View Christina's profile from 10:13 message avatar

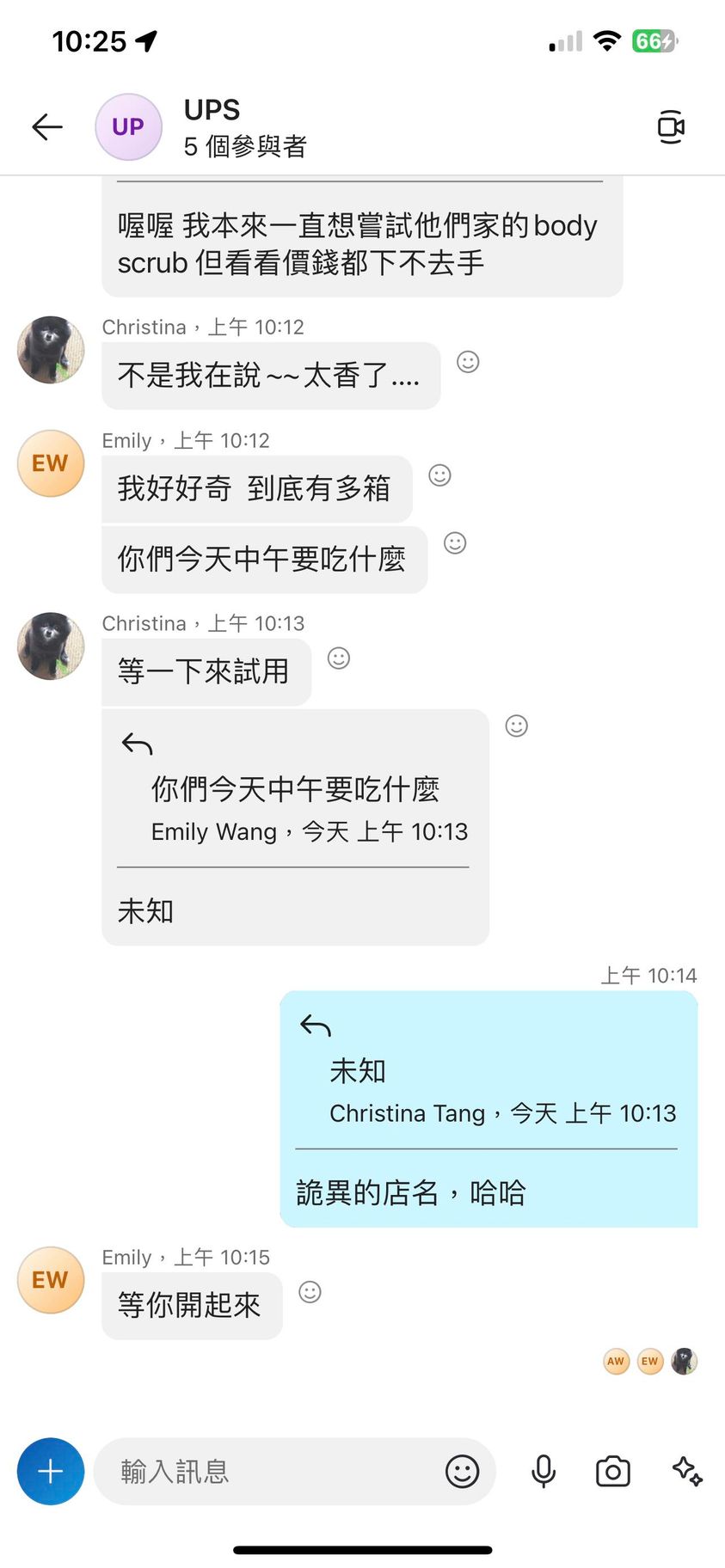pyautogui.click(x=51, y=646)
